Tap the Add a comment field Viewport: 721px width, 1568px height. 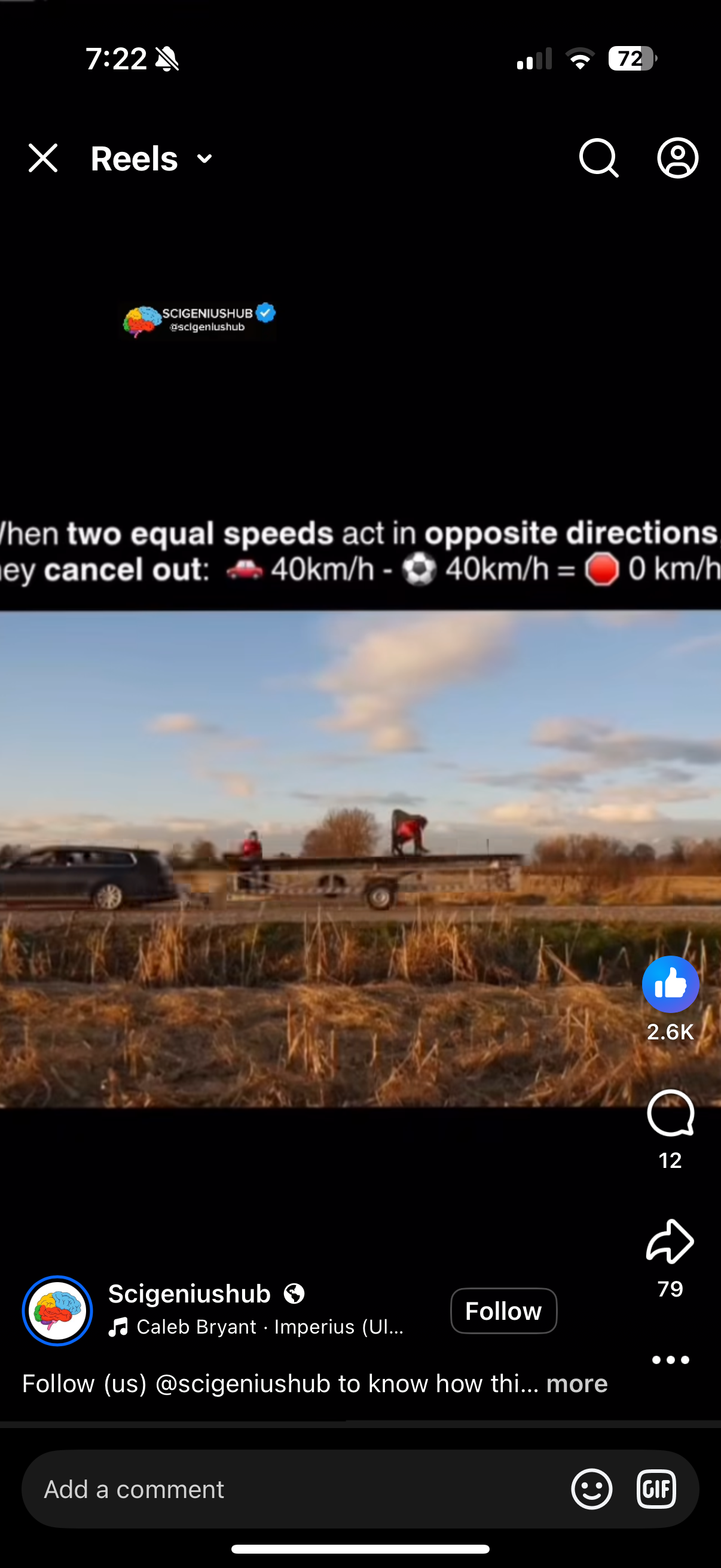(x=292, y=1489)
